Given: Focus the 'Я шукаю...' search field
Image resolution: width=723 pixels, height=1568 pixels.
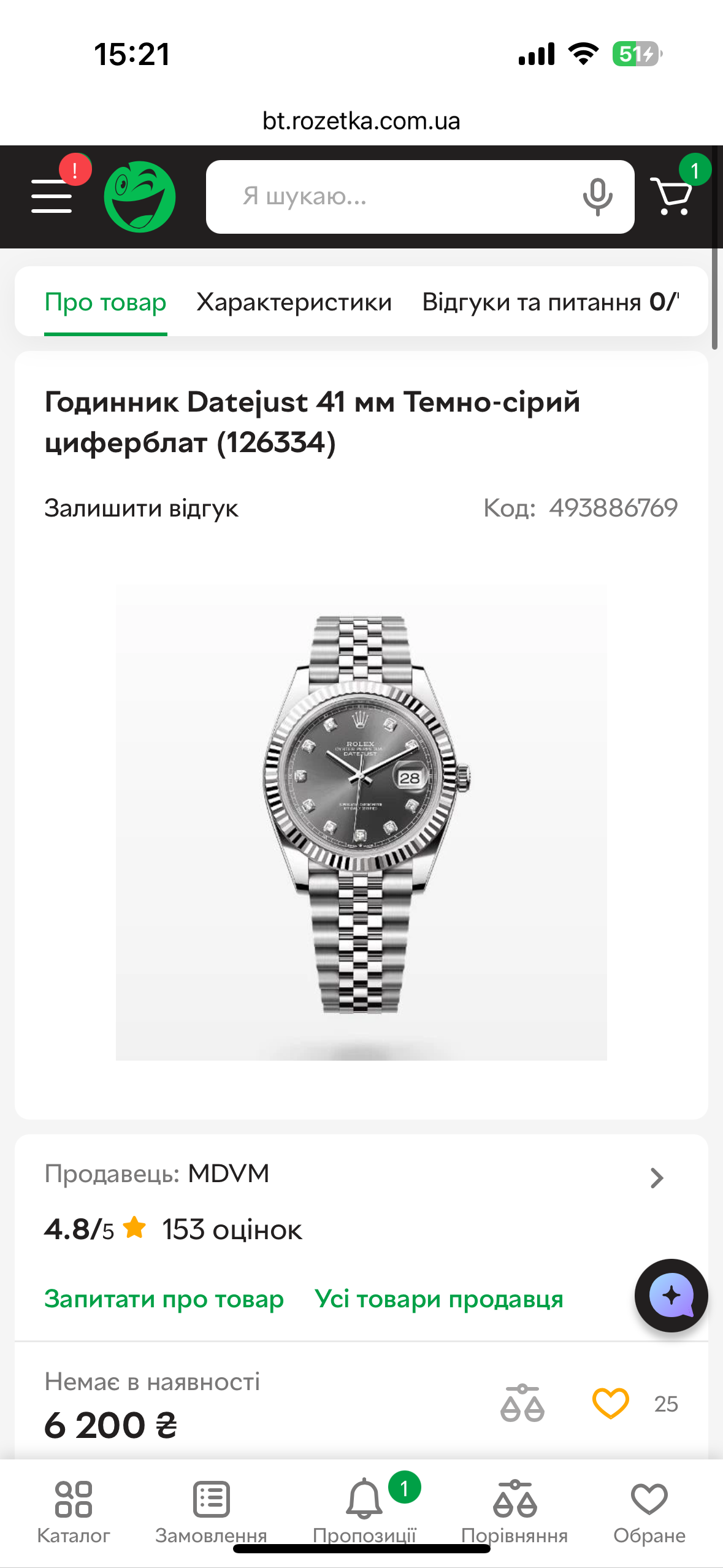Looking at the screenshot, I should pos(392,197).
